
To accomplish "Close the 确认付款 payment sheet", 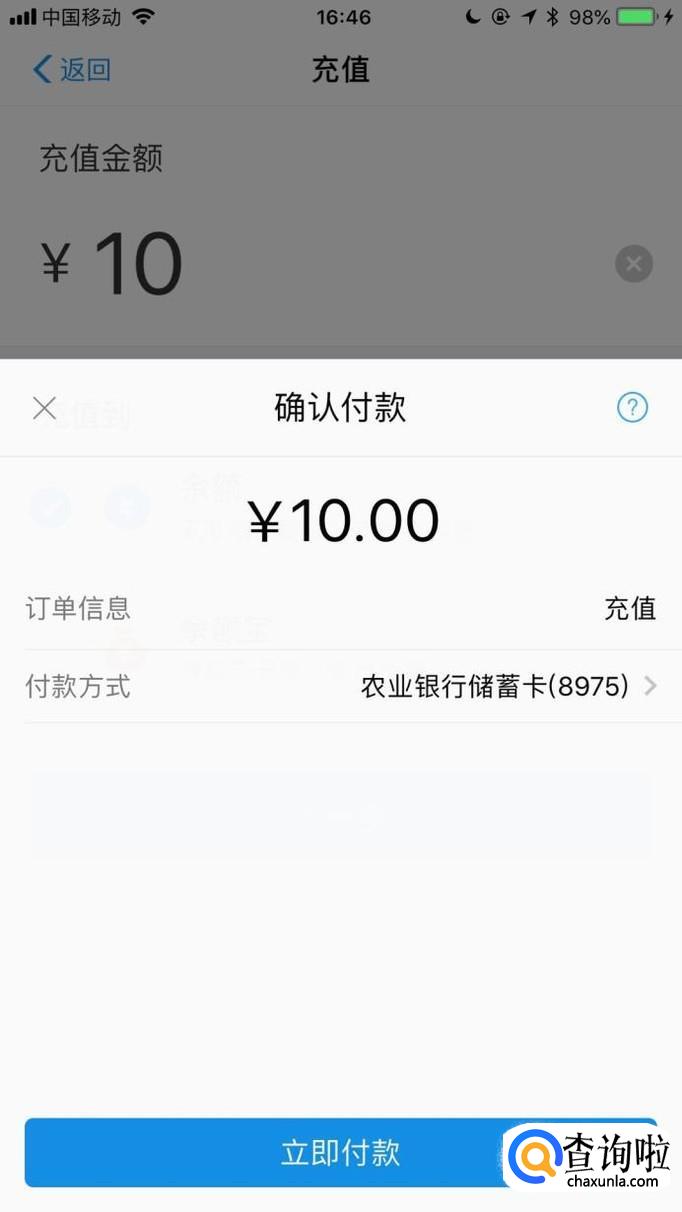I will (x=44, y=408).
